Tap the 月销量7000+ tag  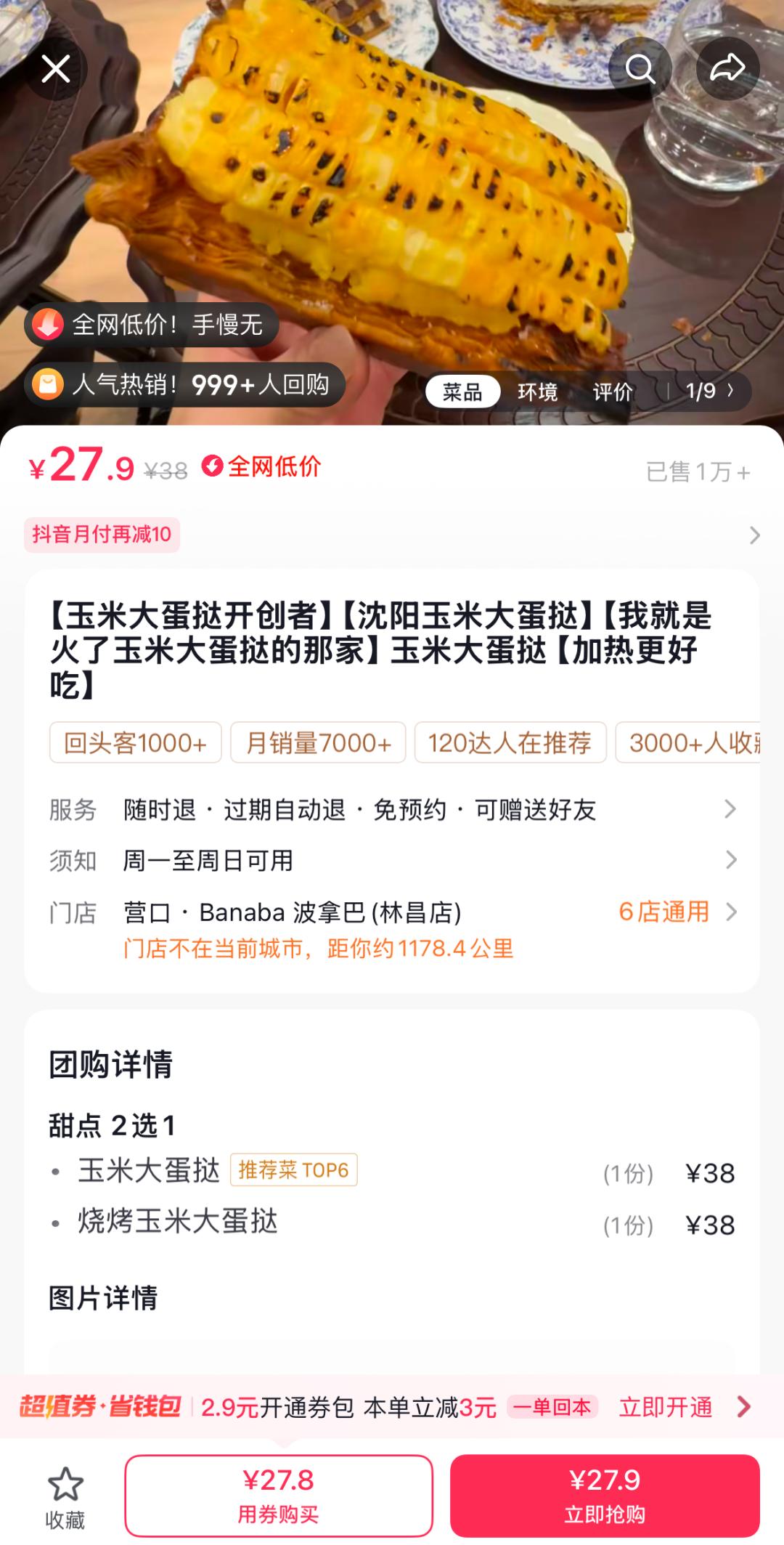click(x=318, y=742)
